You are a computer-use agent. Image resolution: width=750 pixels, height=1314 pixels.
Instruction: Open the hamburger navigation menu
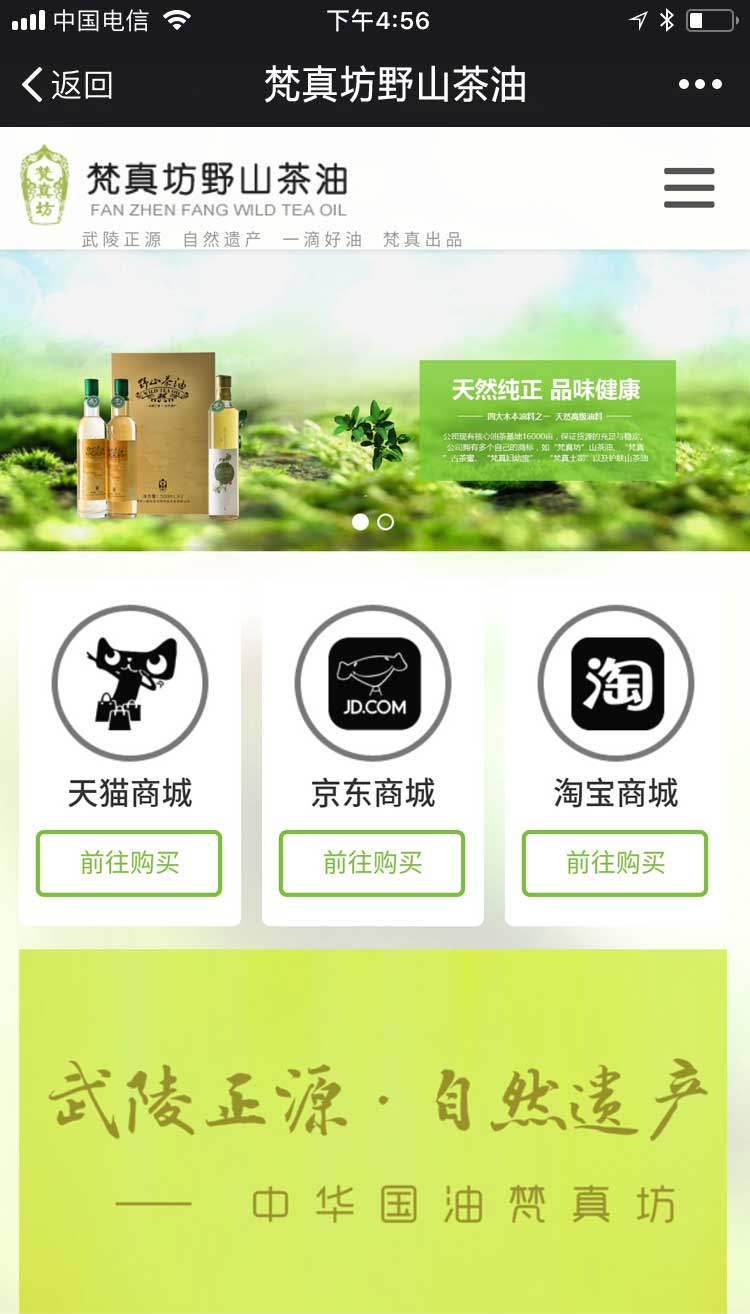click(689, 188)
